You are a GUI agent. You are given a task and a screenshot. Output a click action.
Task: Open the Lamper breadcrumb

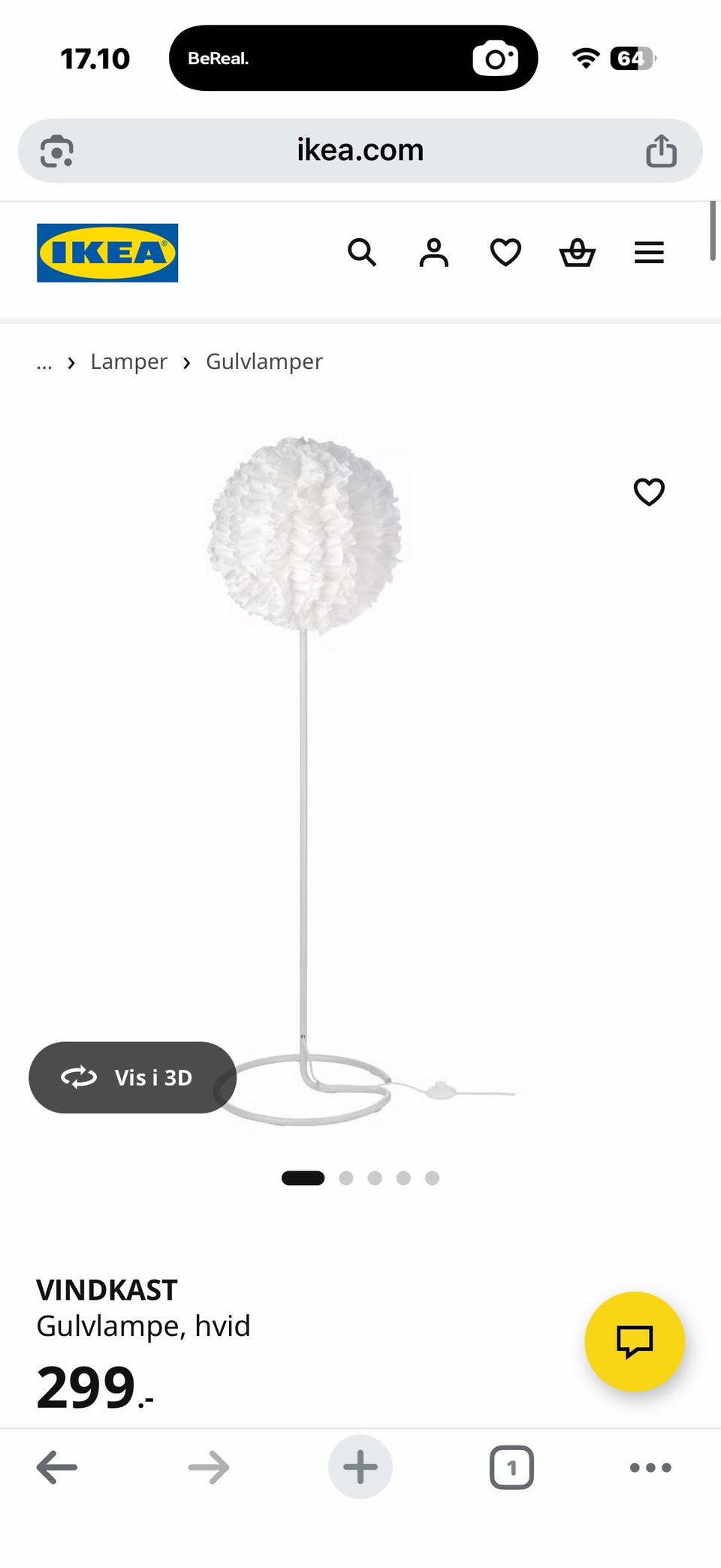point(128,361)
